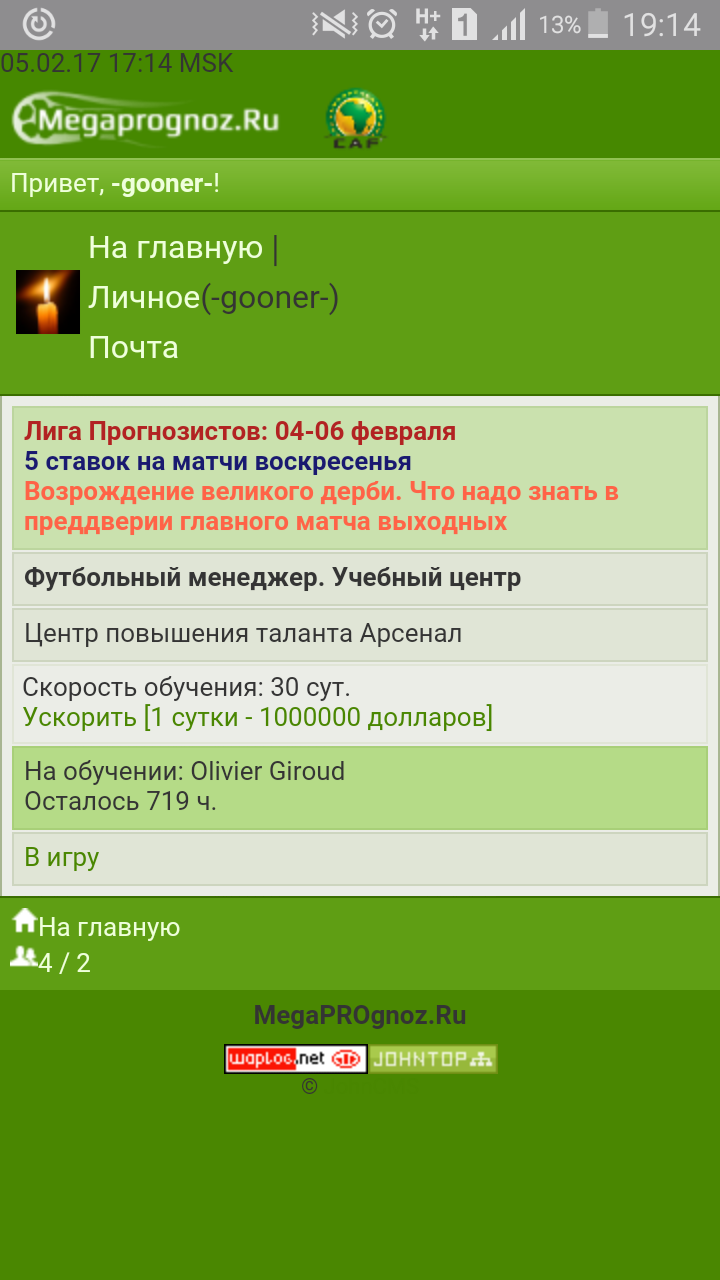The width and height of the screenshot is (720, 1280).
Task: Open bottom На главную with house icon
Action: [x=108, y=927]
